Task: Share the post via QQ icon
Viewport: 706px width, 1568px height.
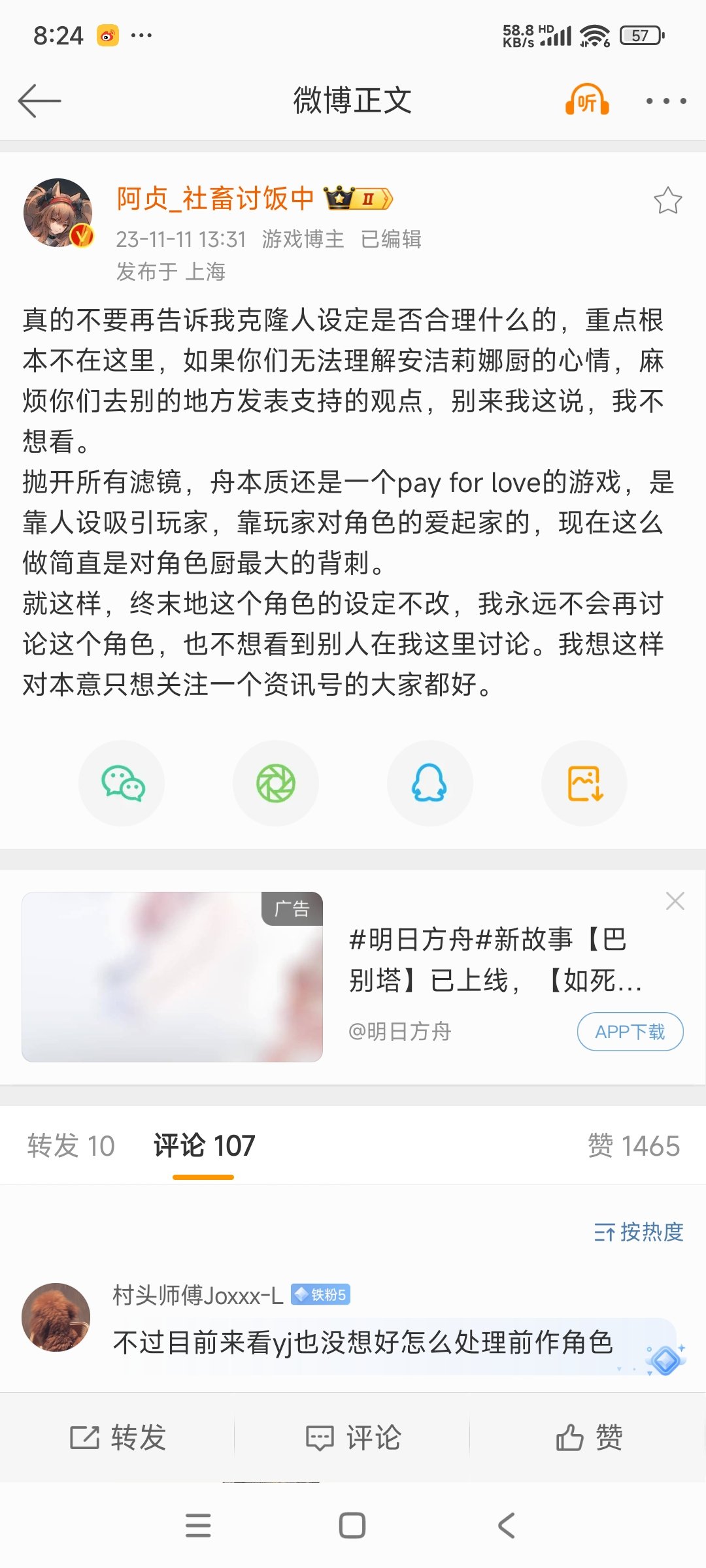Action: click(x=429, y=783)
